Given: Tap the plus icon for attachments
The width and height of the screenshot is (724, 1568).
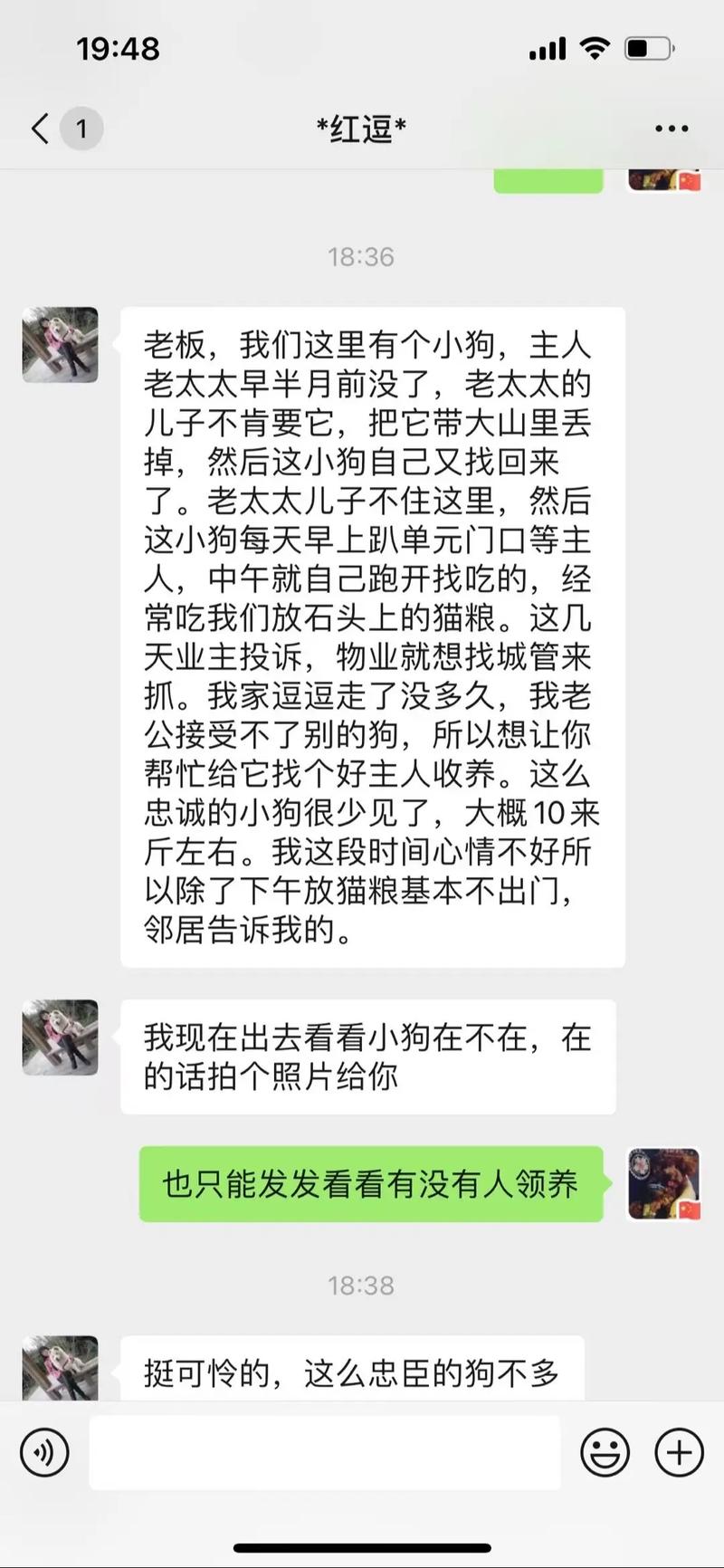Looking at the screenshot, I should pyautogui.click(x=677, y=1451).
